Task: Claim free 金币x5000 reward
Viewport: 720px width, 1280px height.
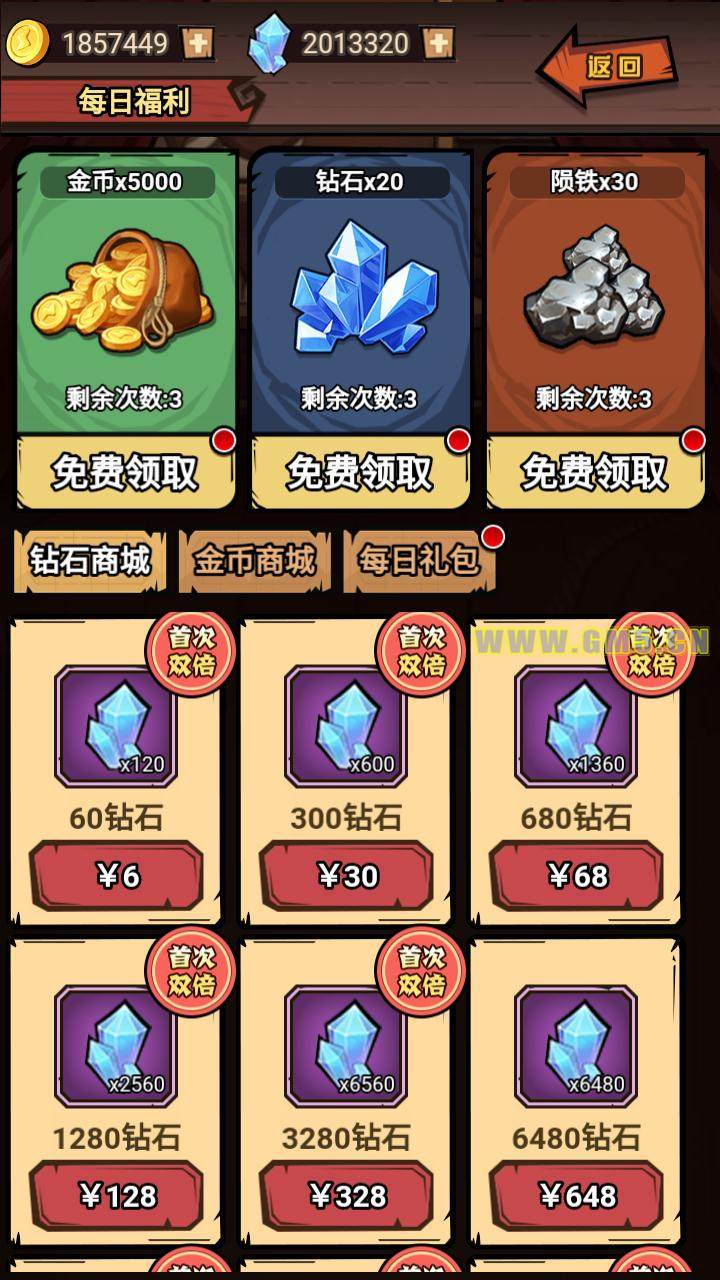Action: pyautogui.click(x=125, y=472)
